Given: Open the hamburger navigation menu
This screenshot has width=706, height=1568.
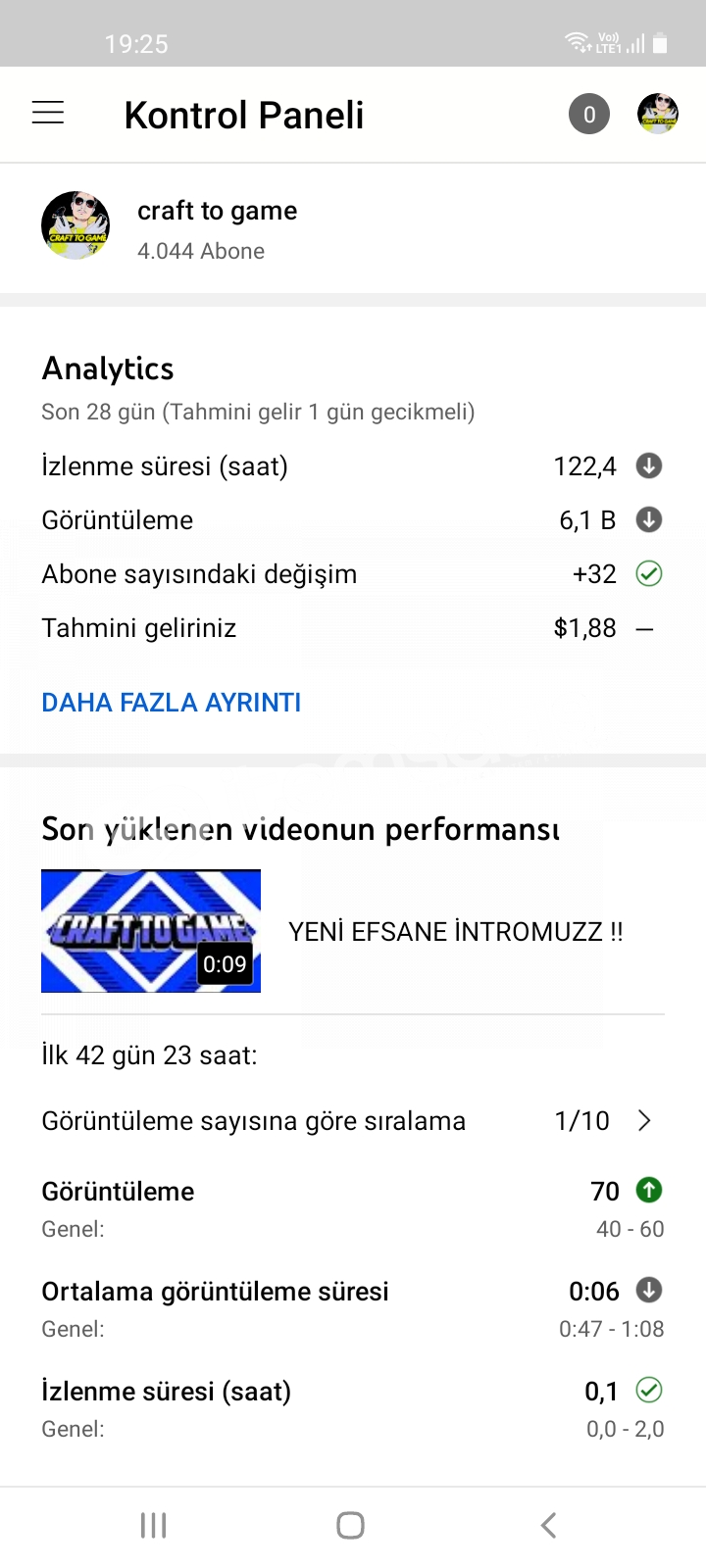Looking at the screenshot, I should point(48,114).
